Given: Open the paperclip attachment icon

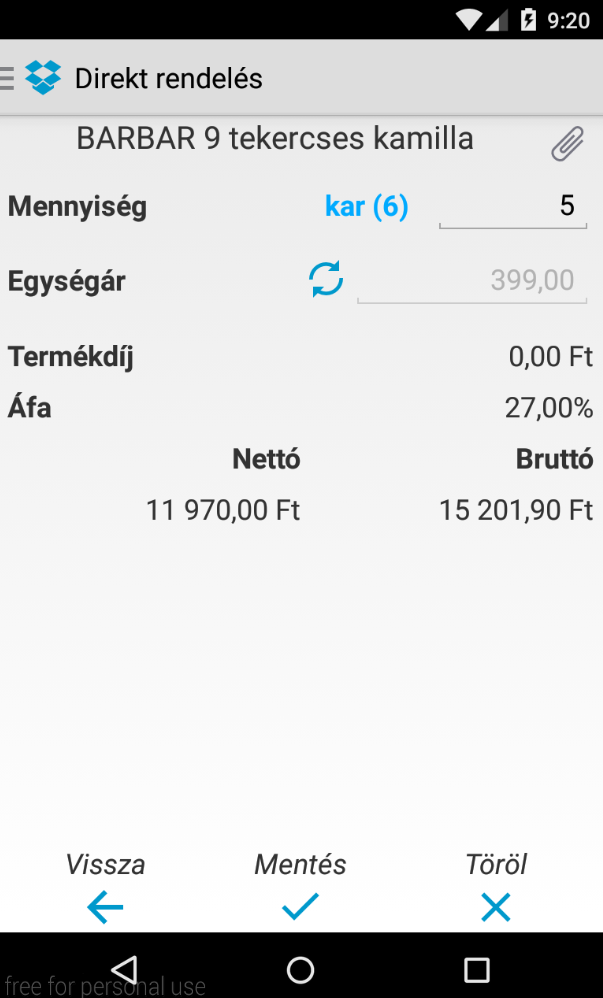Looking at the screenshot, I should [567, 143].
